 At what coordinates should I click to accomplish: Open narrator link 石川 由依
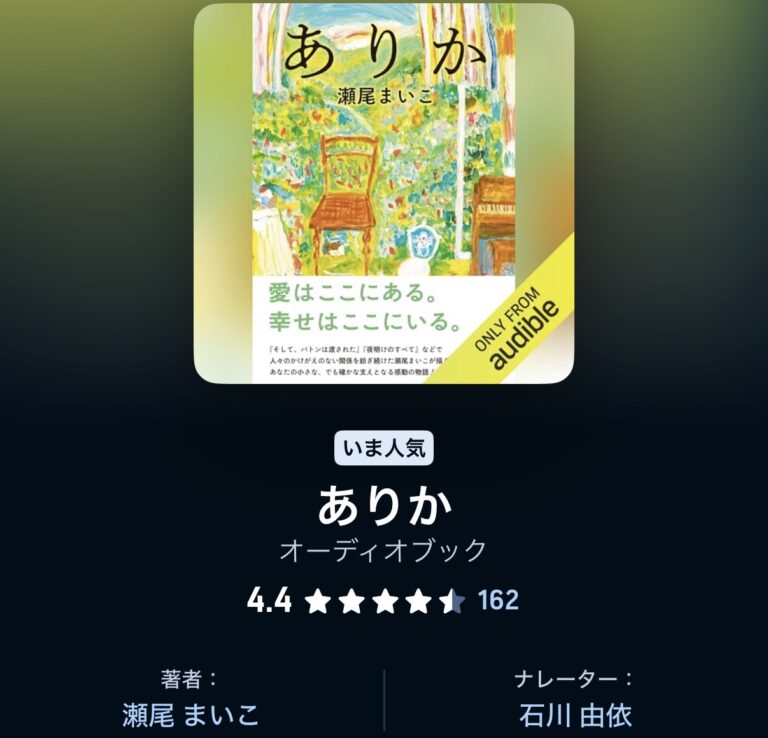[x=575, y=715]
